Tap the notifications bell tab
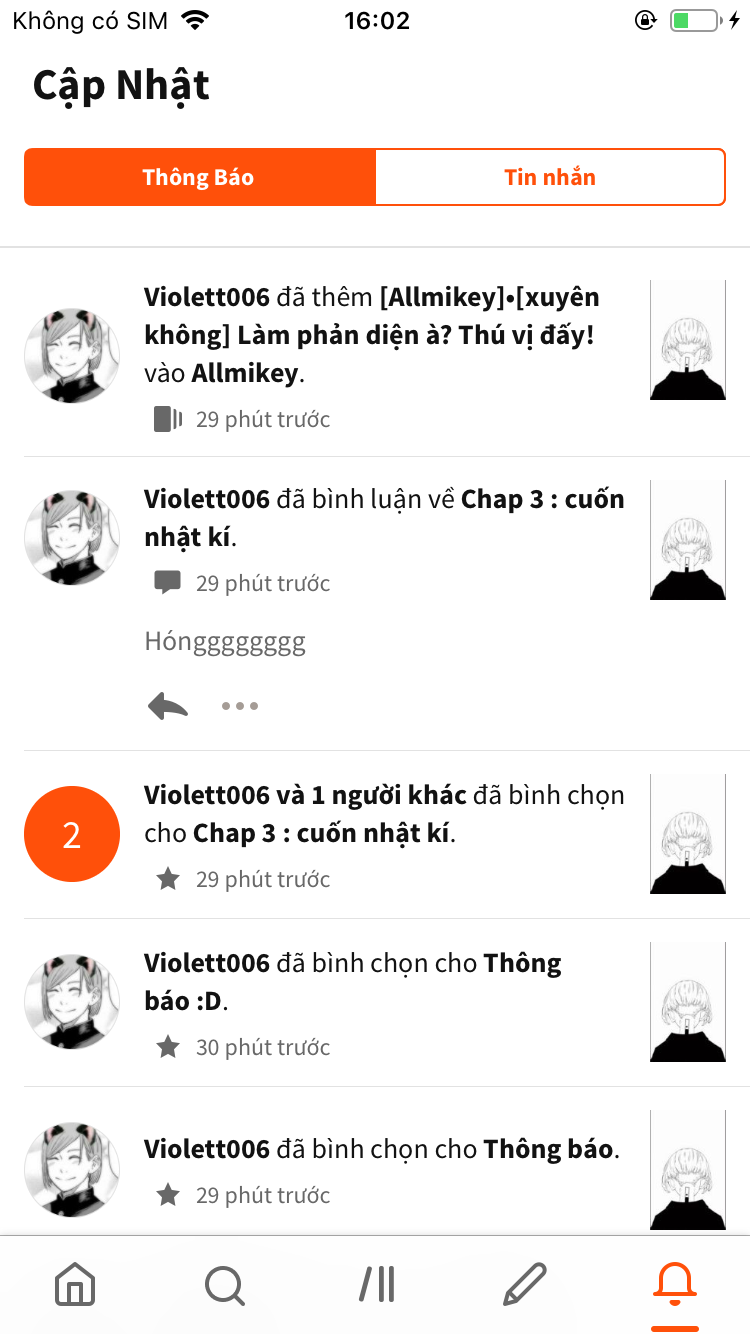The width and height of the screenshot is (750, 1334). [x=675, y=1284]
